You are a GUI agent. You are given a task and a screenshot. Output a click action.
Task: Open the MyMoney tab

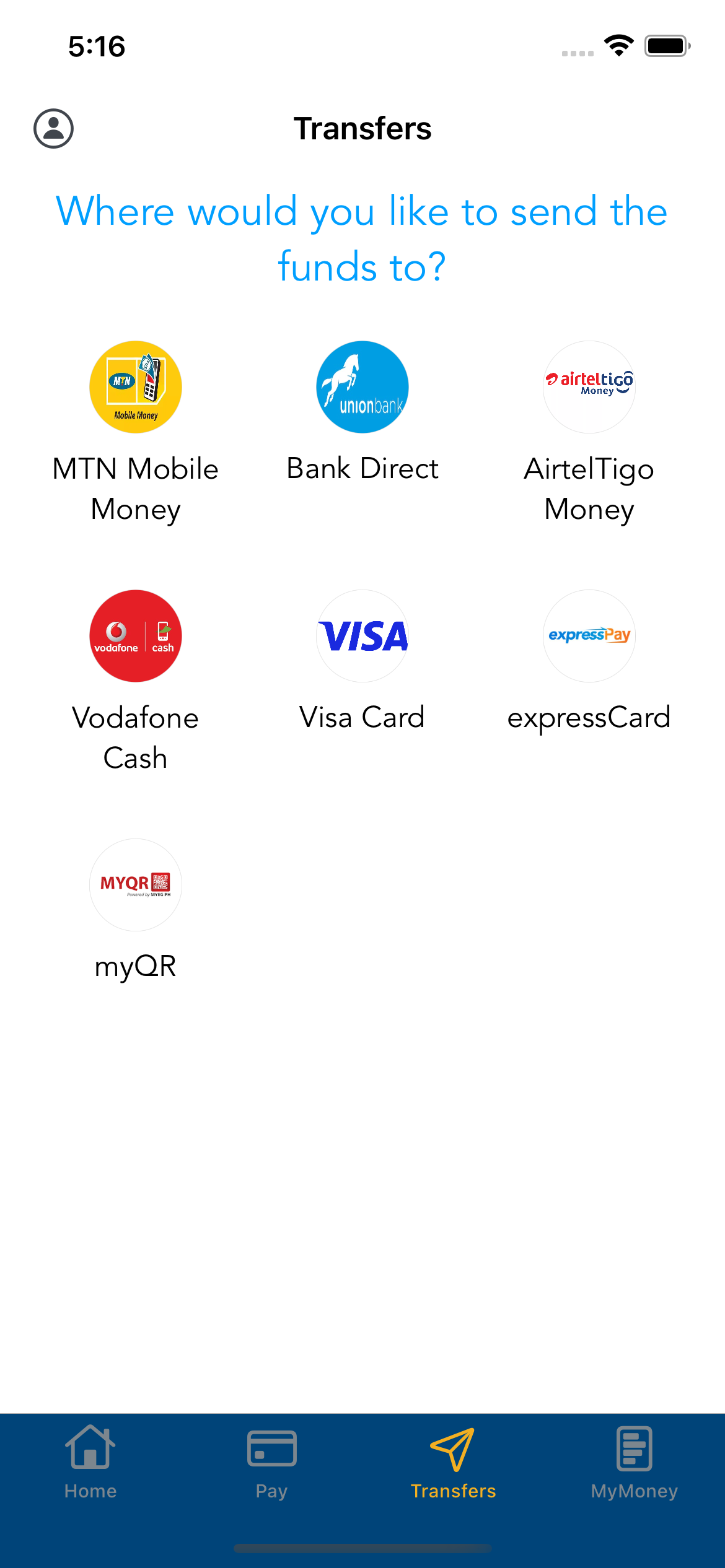pos(634,1463)
